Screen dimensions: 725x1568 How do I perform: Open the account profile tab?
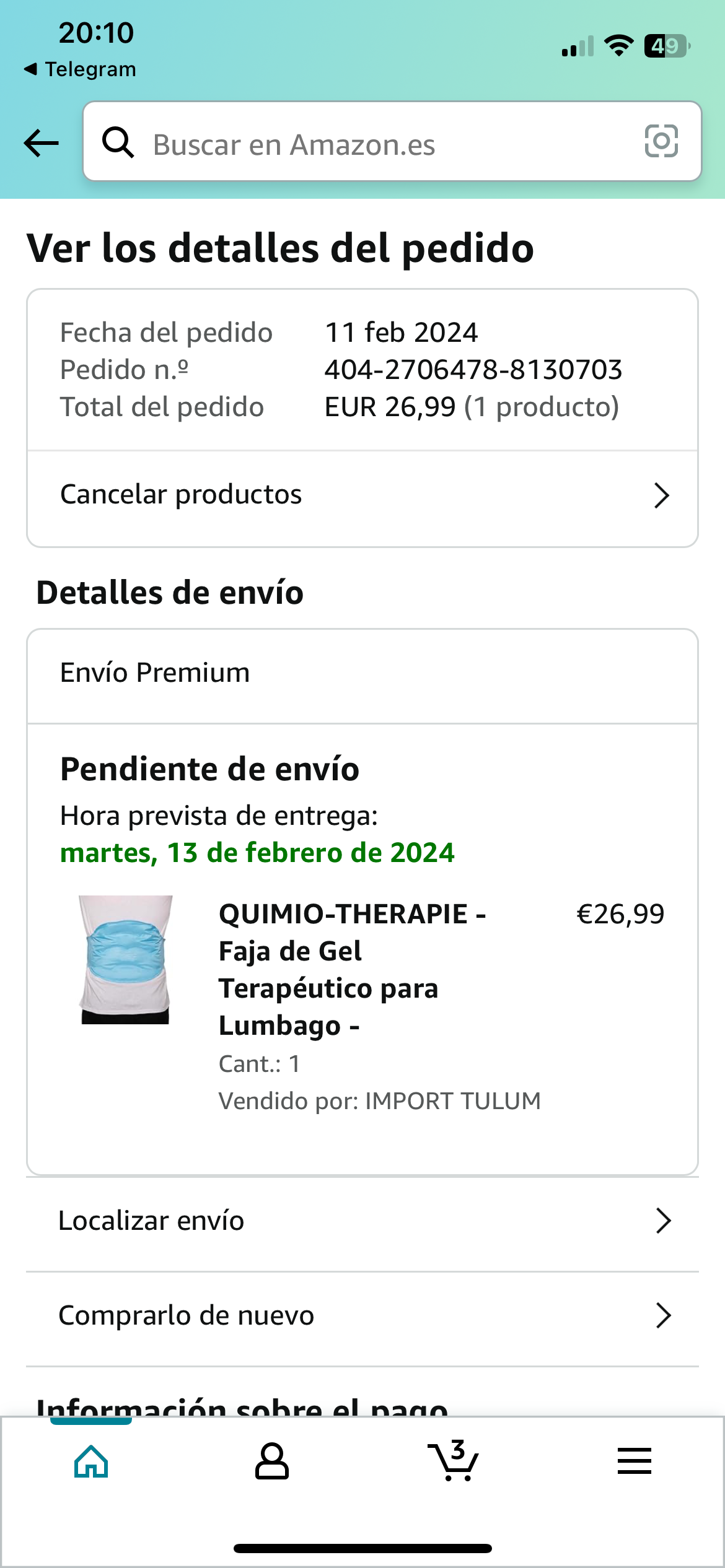pyautogui.click(x=272, y=1461)
